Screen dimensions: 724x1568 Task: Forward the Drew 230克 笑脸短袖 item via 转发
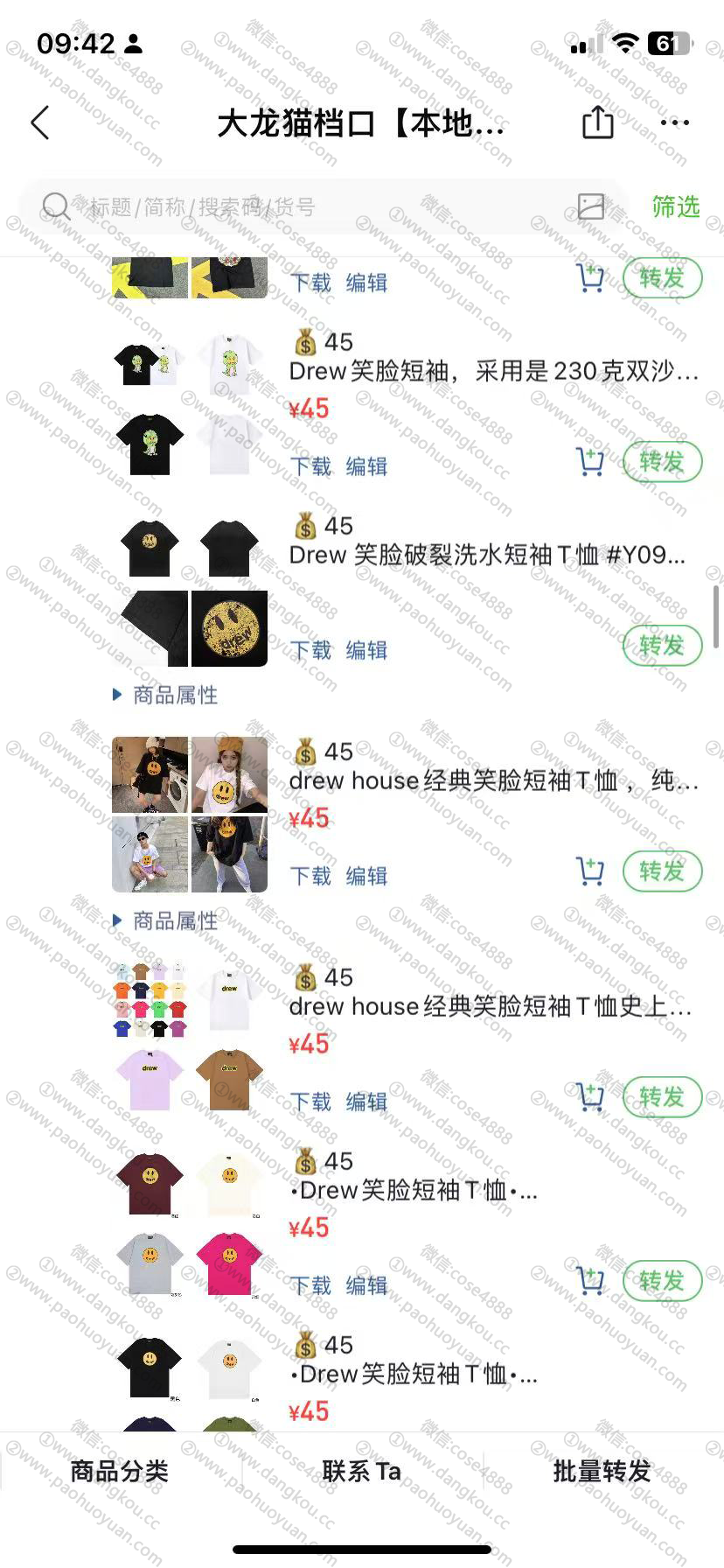[x=662, y=462]
